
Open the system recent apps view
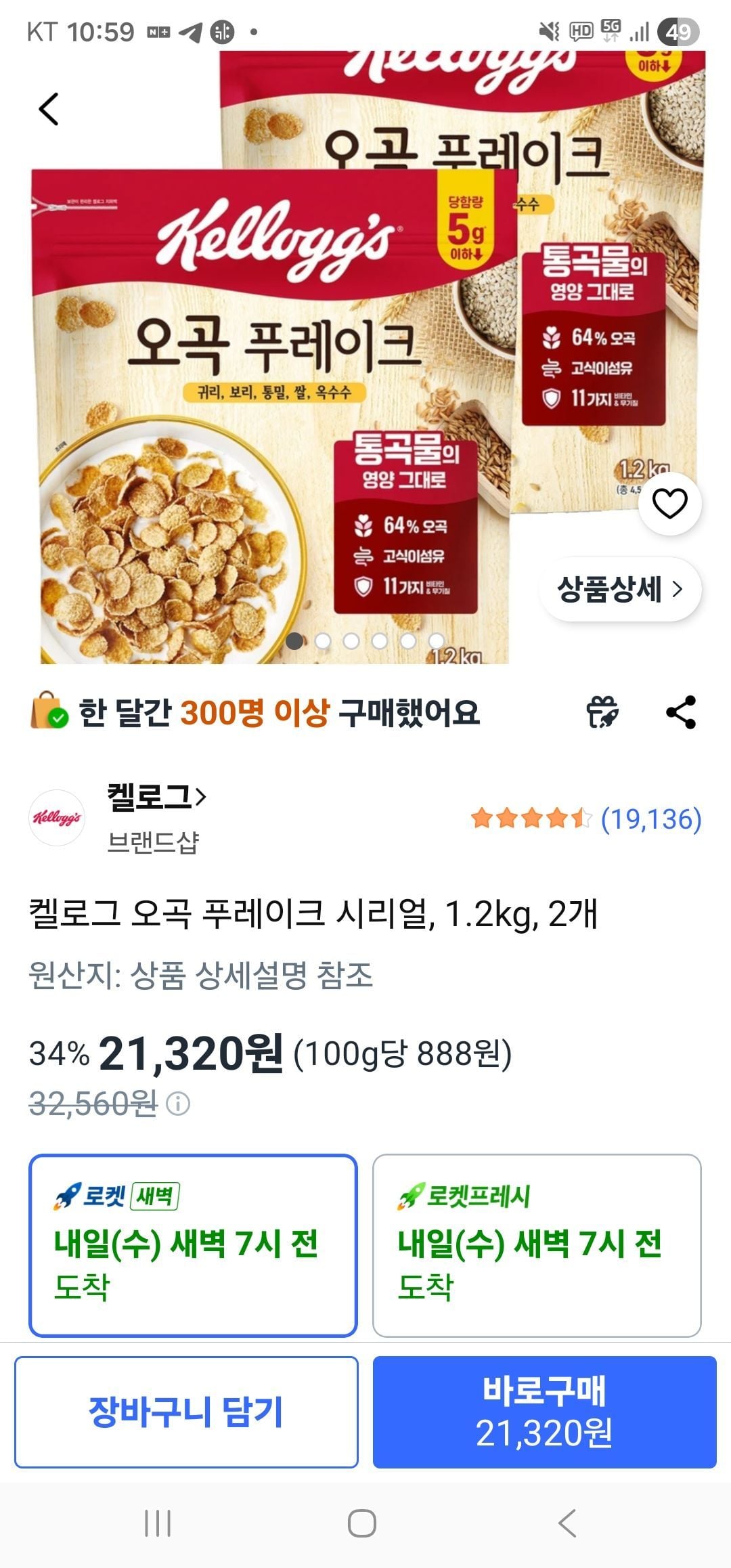(158, 1524)
